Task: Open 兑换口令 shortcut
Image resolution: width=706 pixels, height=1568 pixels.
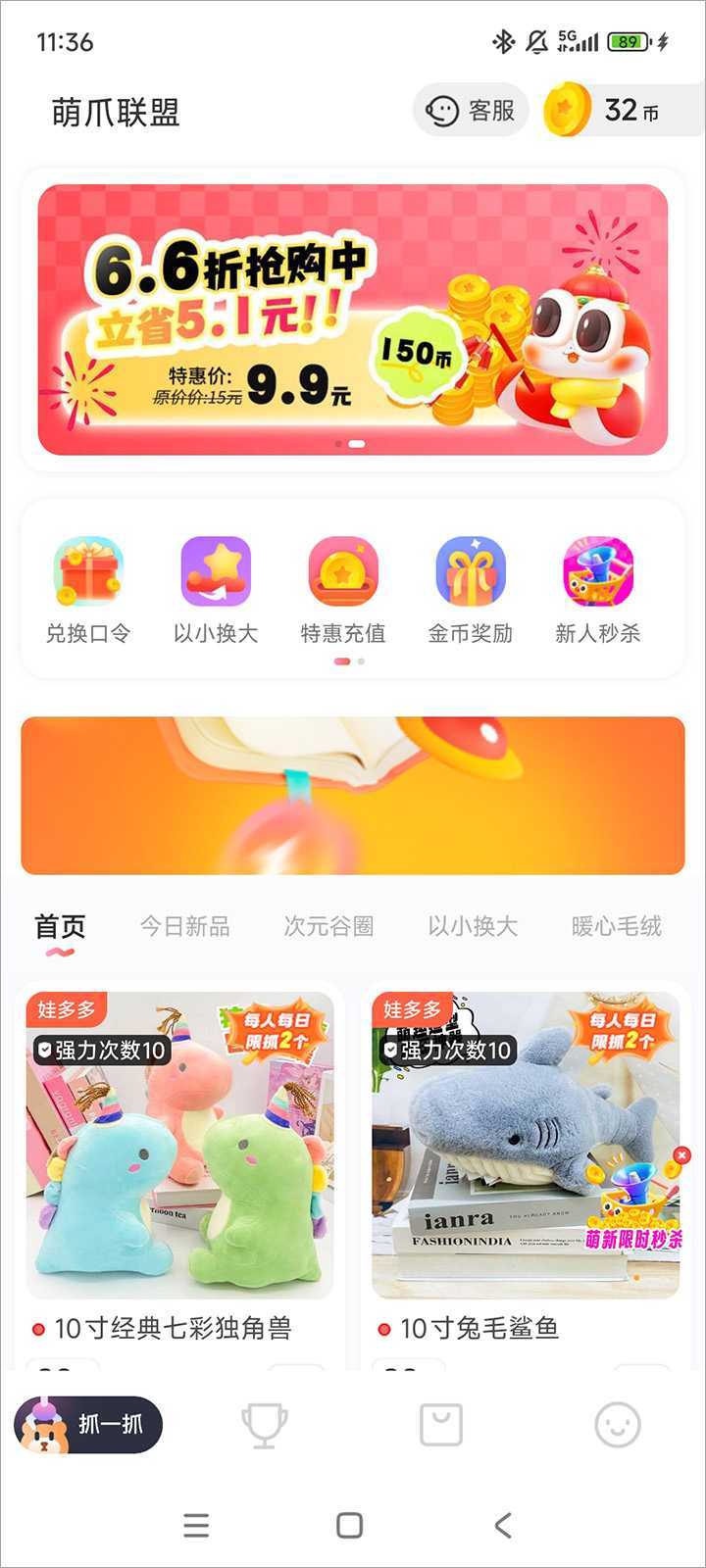Action: tap(88, 590)
